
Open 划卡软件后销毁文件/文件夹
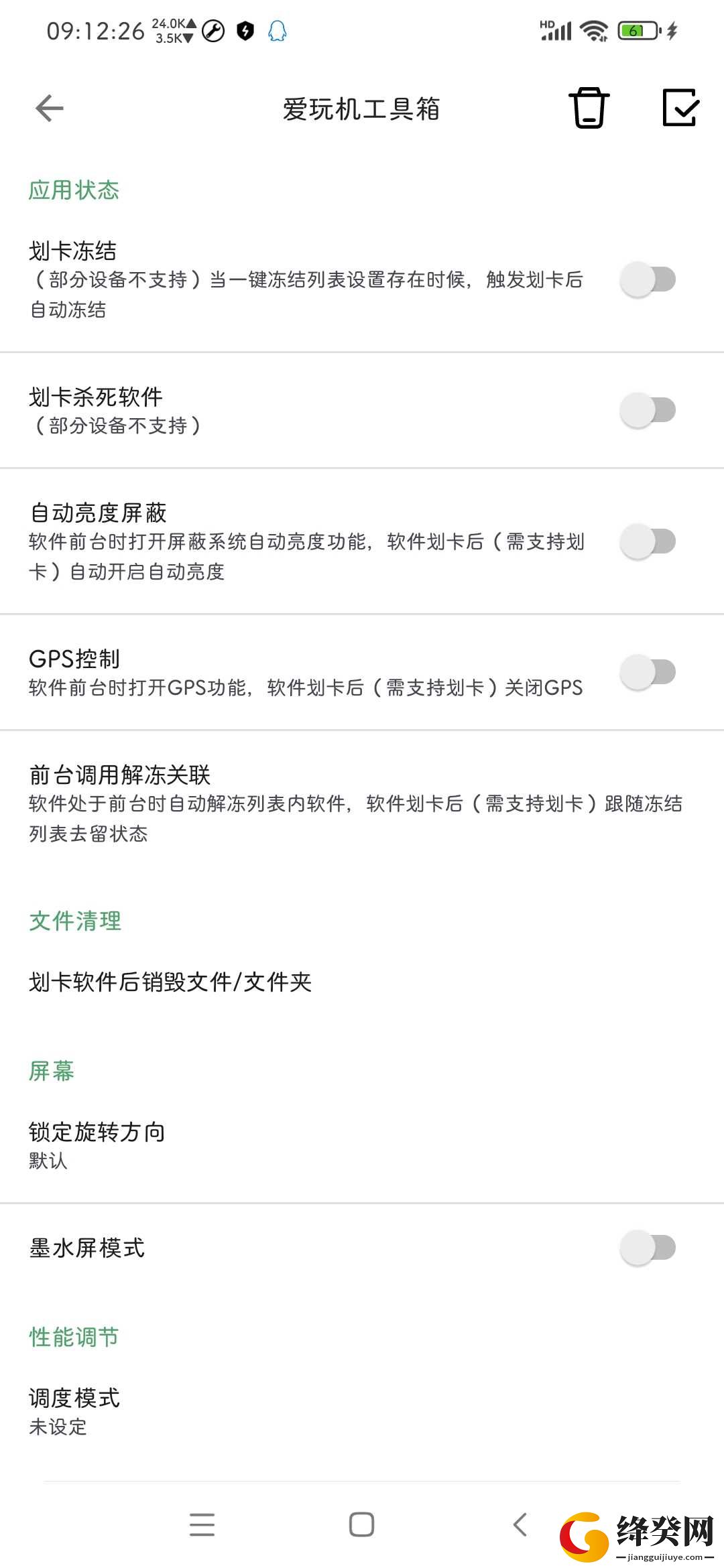pos(362,982)
